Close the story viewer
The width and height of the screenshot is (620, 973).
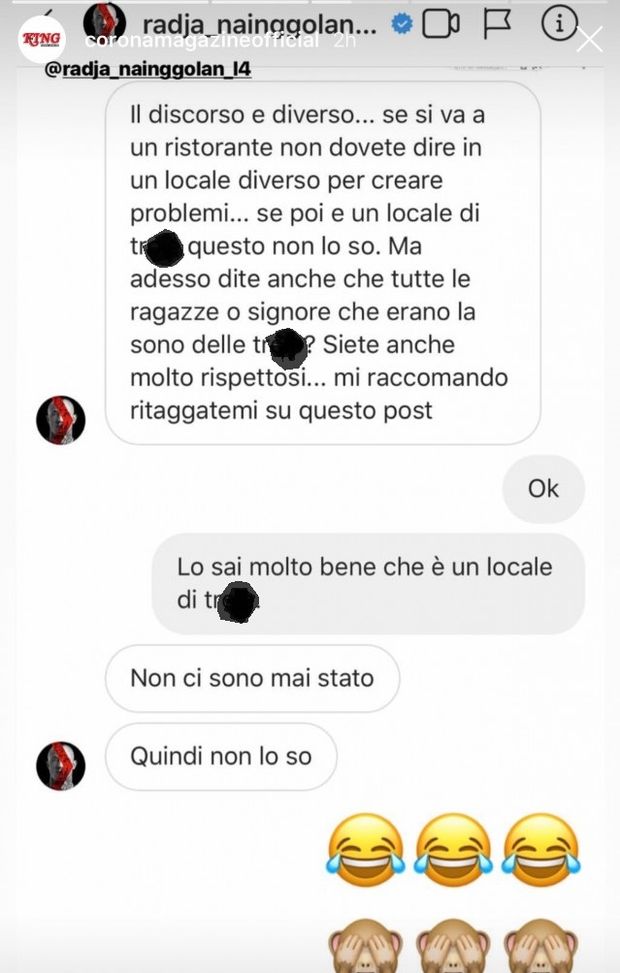590,41
